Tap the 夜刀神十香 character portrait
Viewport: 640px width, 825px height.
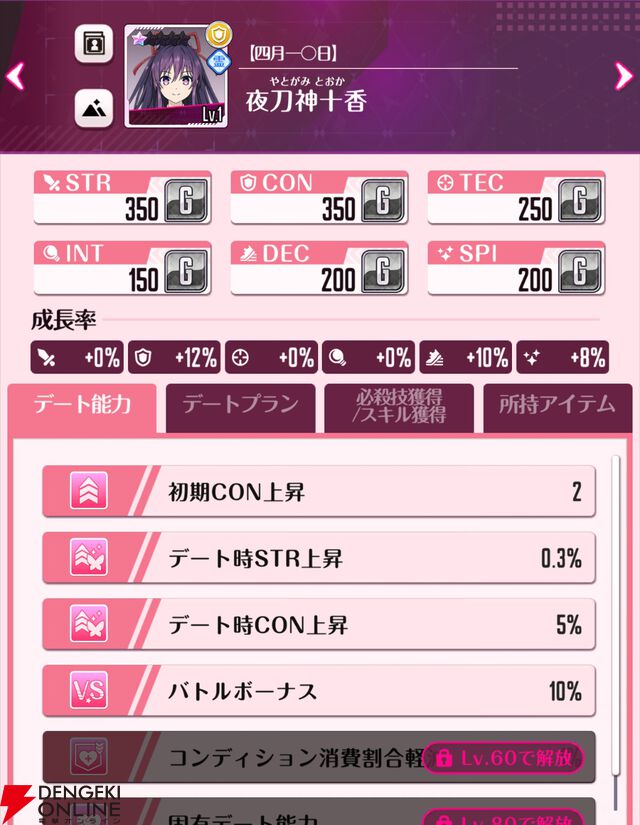click(x=177, y=77)
